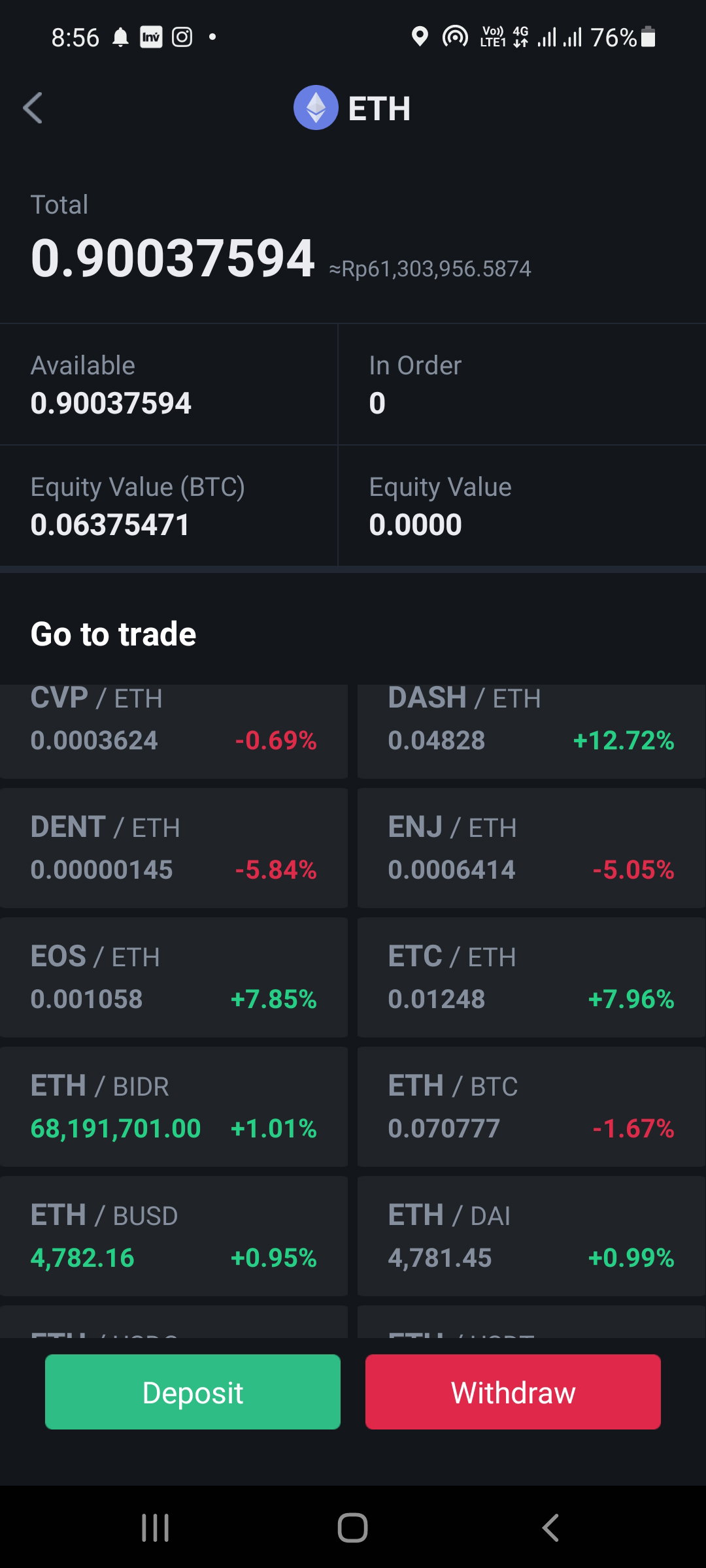706x1568 pixels.
Task: Open the CVP / ETH trading pair
Action: (174, 731)
